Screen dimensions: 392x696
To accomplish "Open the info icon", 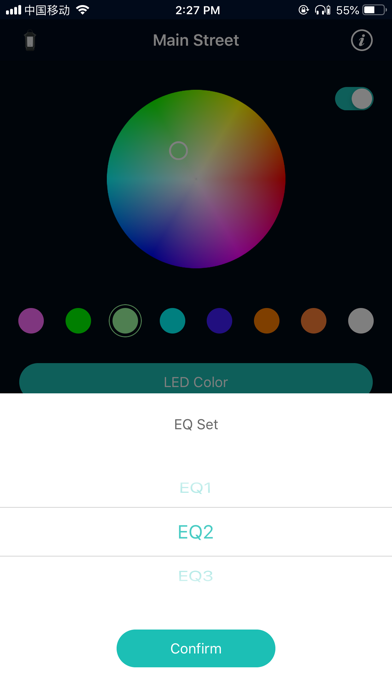I will click(x=362, y=40).
